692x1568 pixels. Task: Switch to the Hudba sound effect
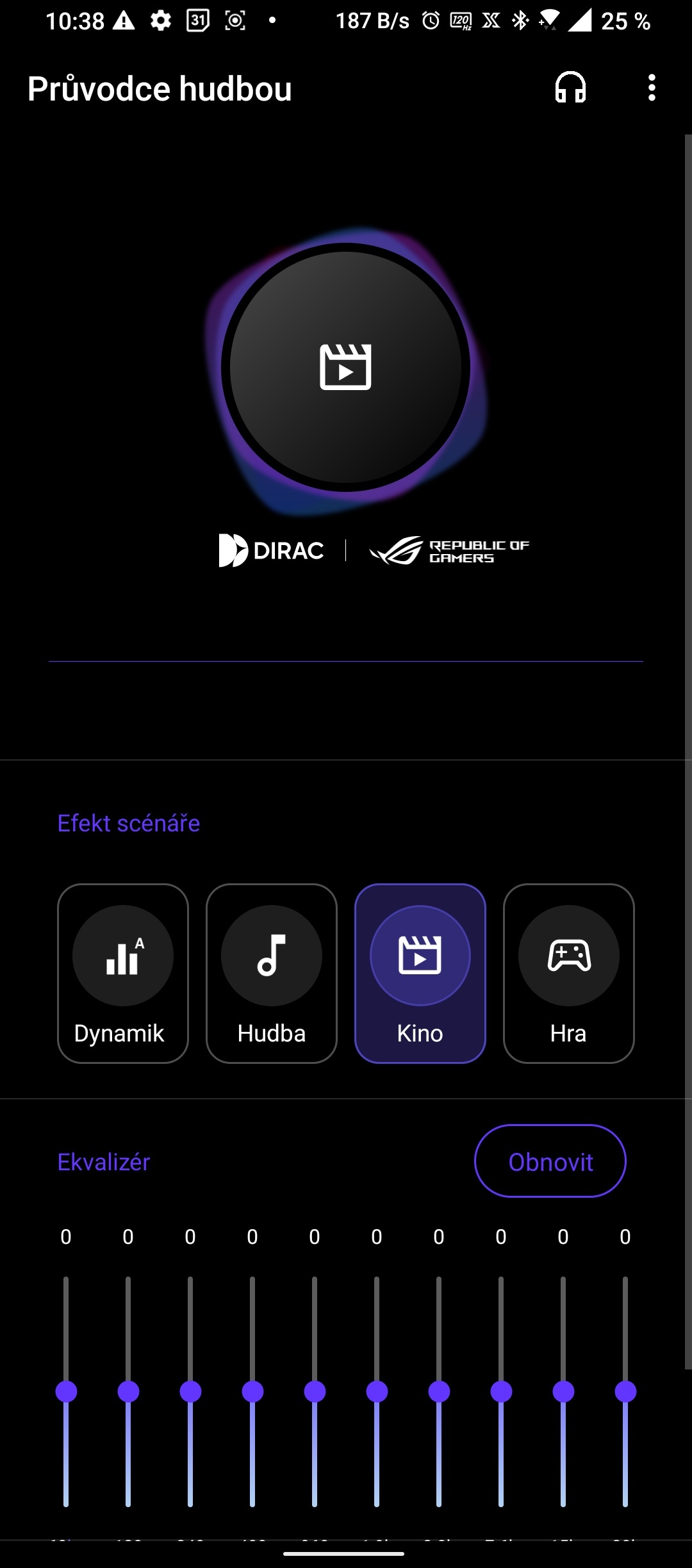click(x=271, y=973)
